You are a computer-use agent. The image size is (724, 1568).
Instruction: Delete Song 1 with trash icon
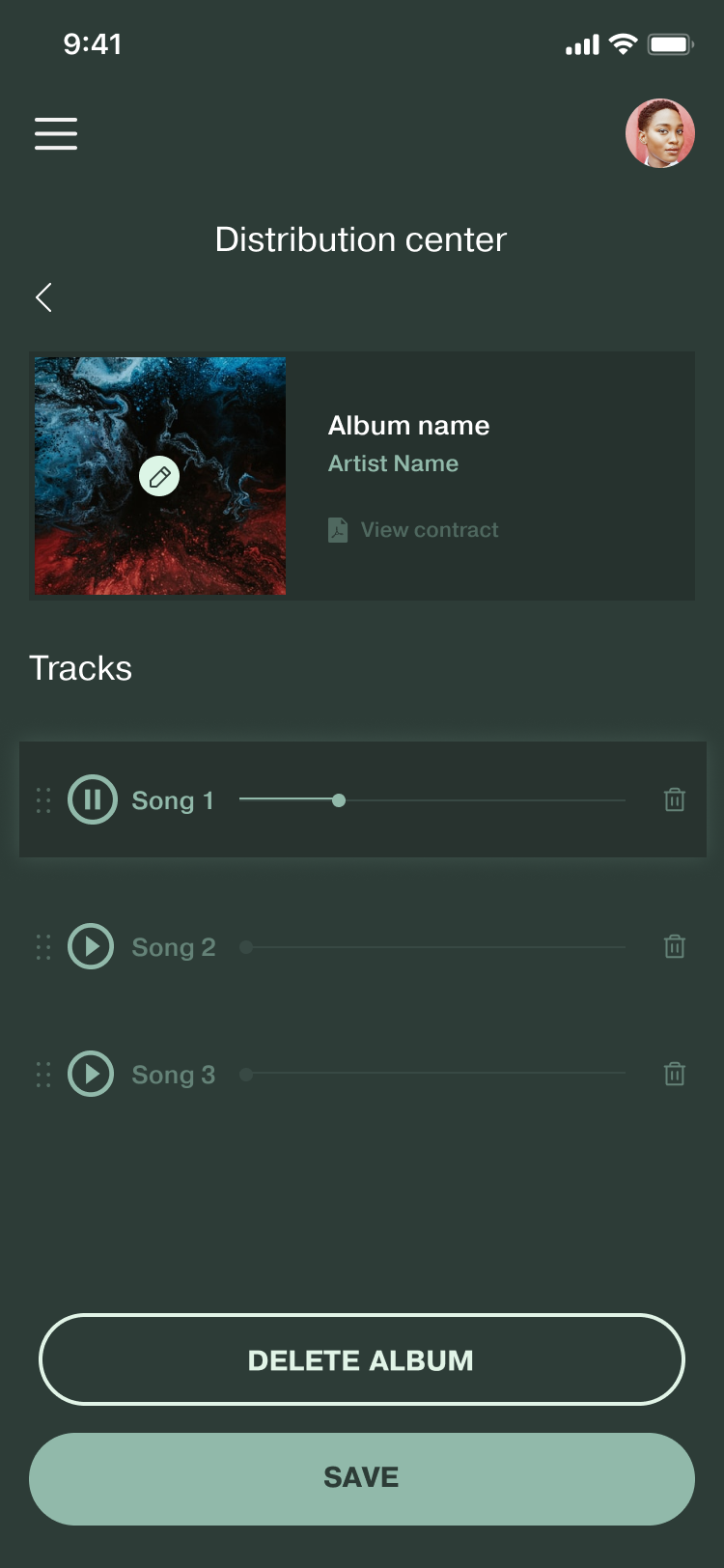pyautogui.click(x=675, y=799)
